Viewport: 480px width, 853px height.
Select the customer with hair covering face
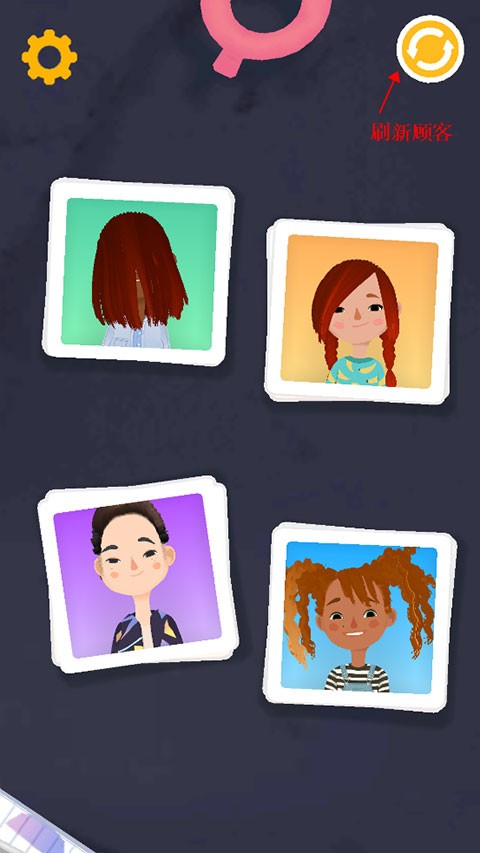139,272
